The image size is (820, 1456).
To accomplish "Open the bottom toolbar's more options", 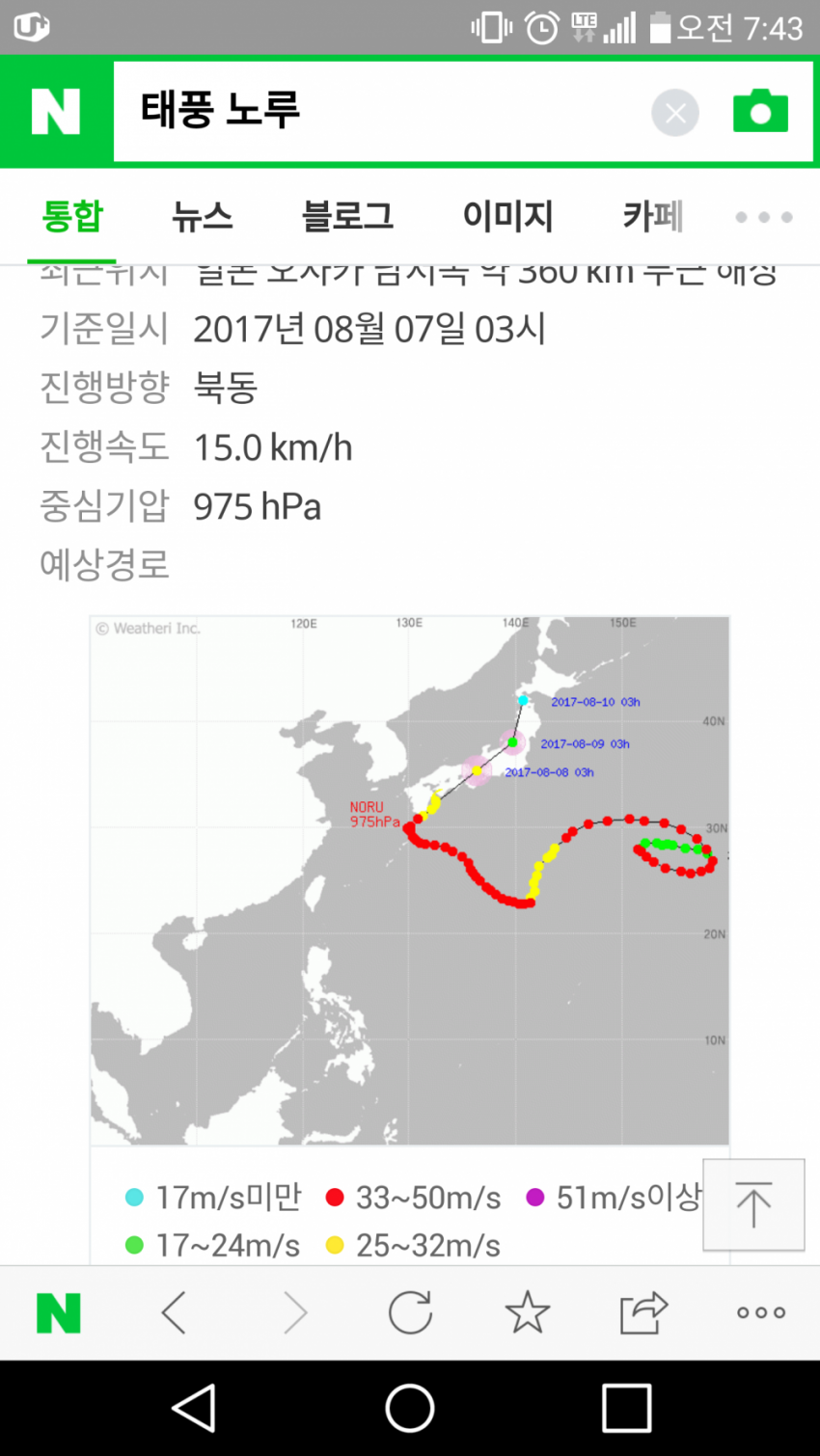I will point(761,1313).
